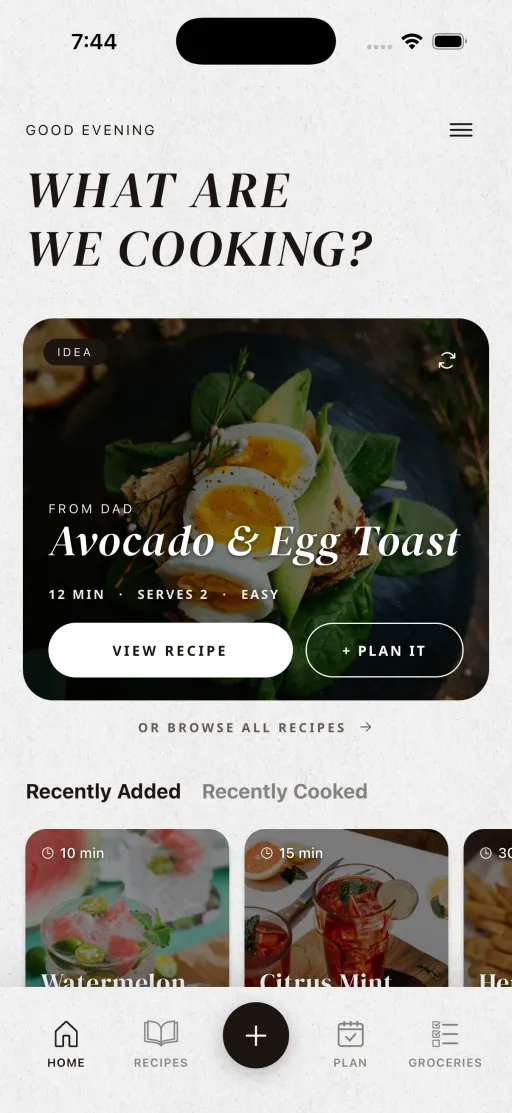Select the Recently Added tab
Viewport: 512px width, 1113px height.
click(103, 791)
